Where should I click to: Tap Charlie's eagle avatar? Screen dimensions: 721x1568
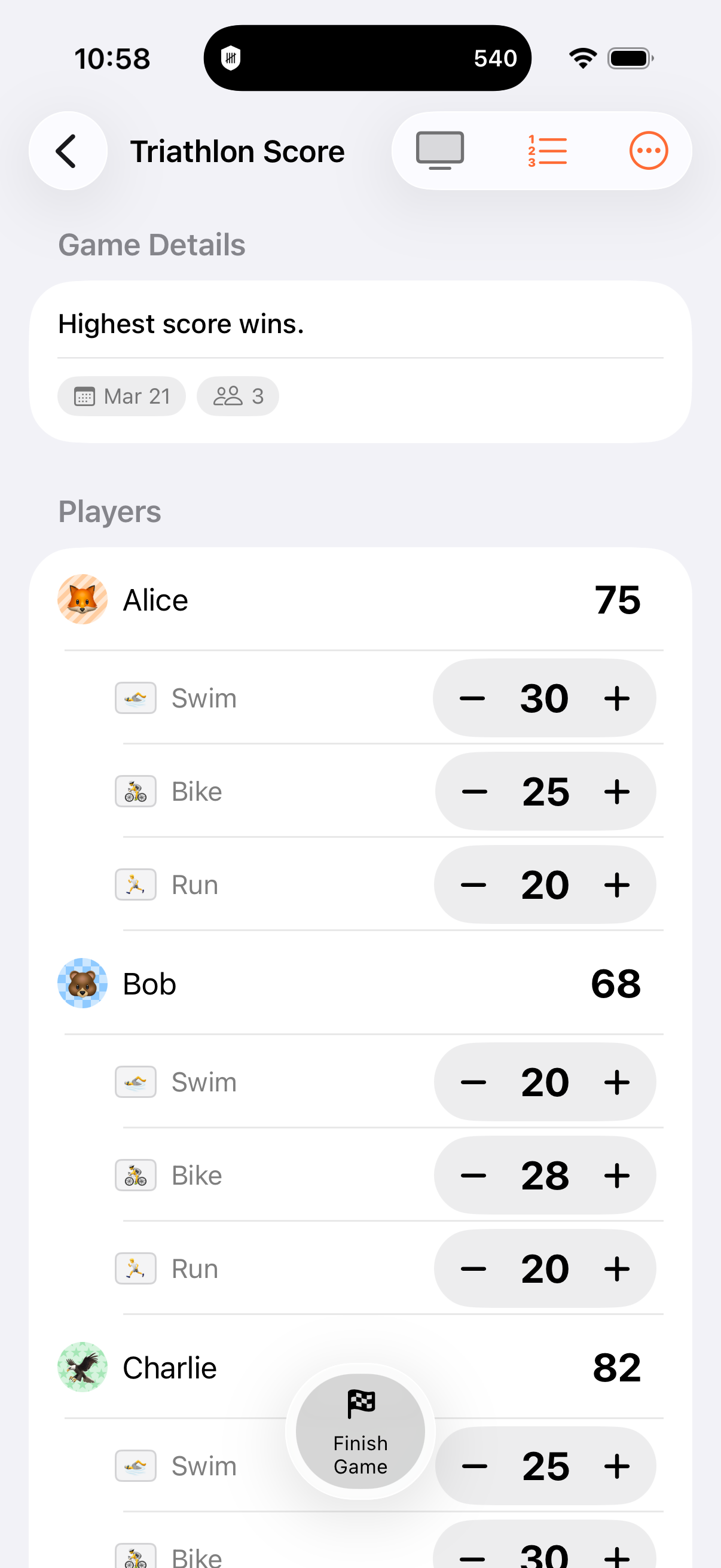coord(82,1367)
